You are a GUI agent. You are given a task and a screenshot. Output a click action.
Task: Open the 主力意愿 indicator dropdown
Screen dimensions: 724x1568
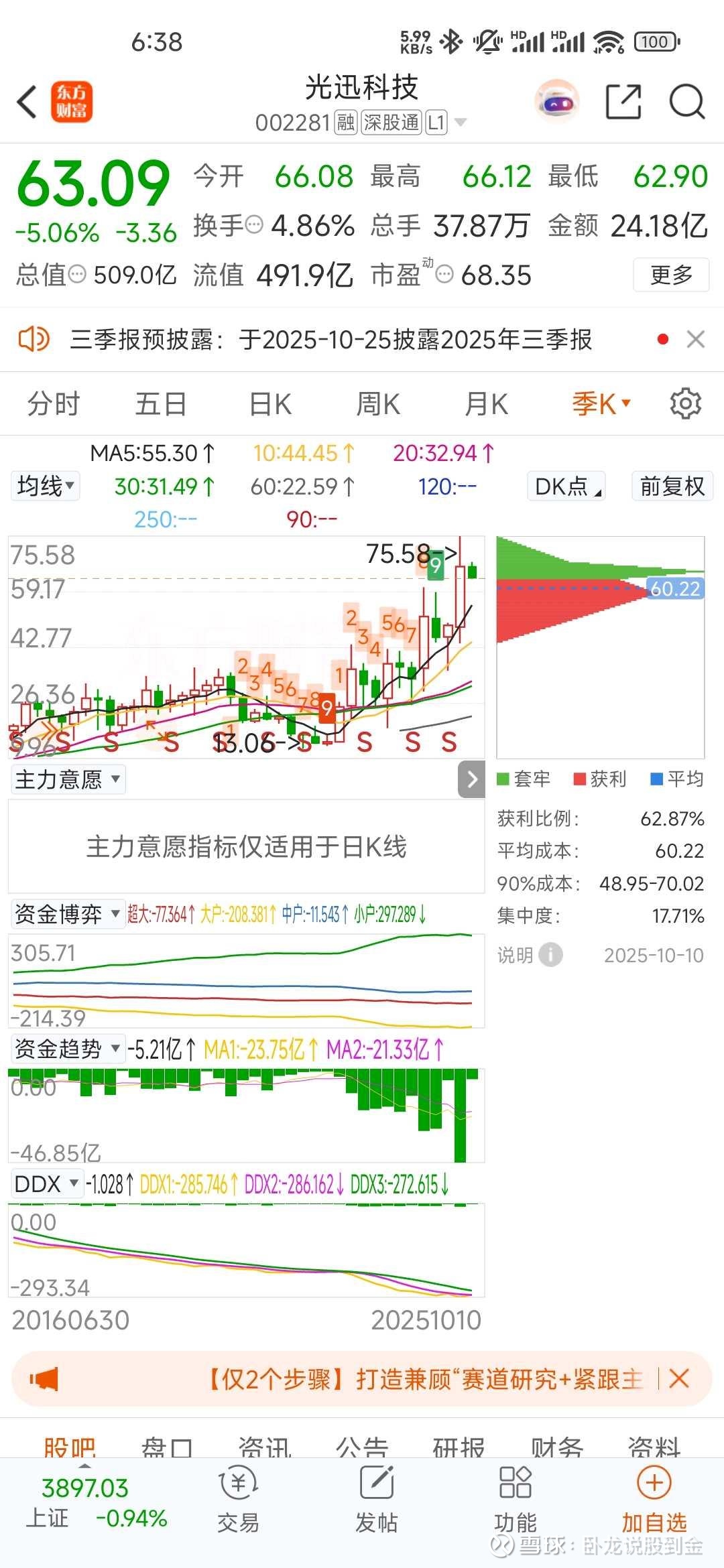pos(68,779)
